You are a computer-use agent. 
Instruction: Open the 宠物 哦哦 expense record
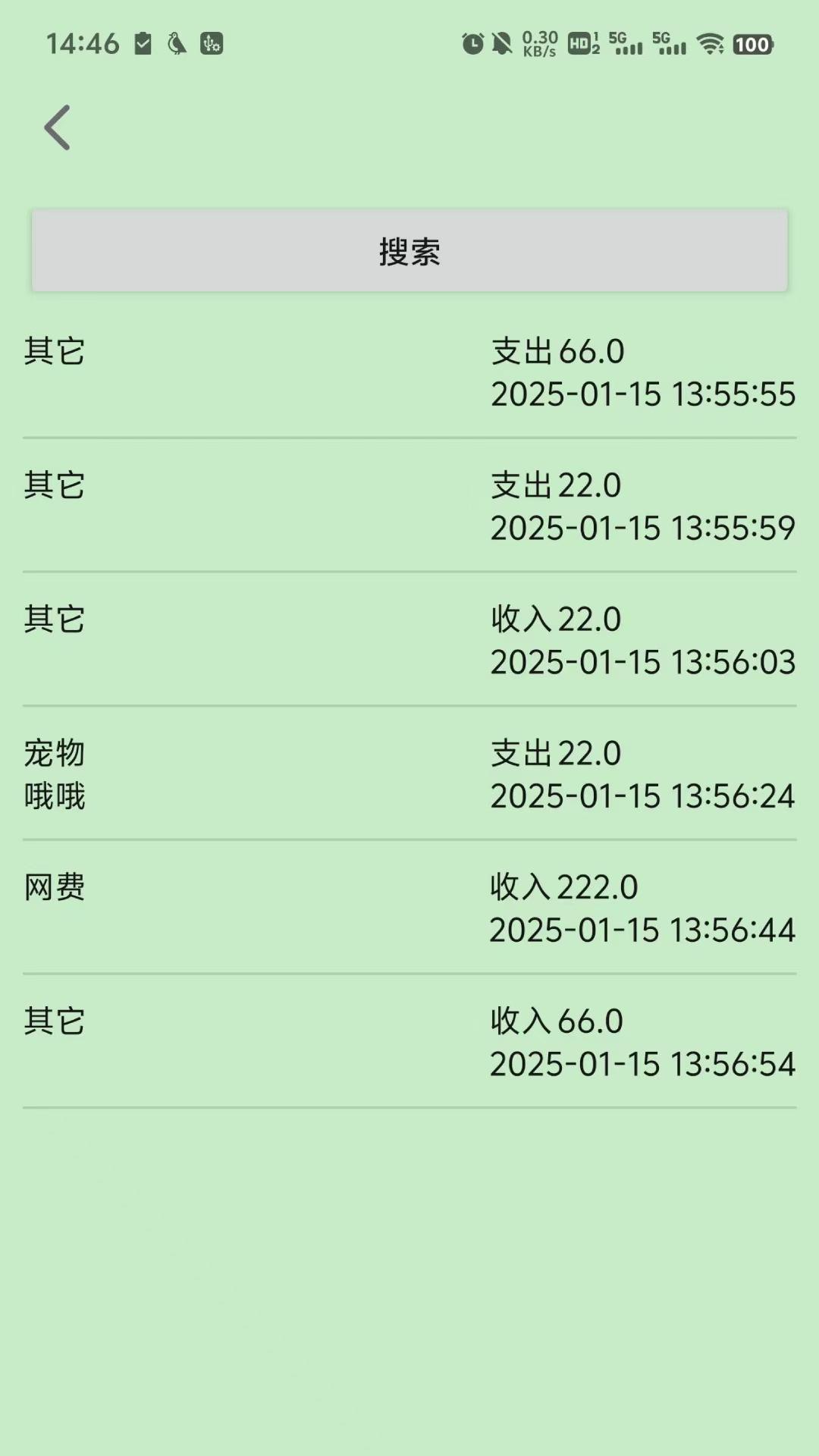(x=409, y=774)
